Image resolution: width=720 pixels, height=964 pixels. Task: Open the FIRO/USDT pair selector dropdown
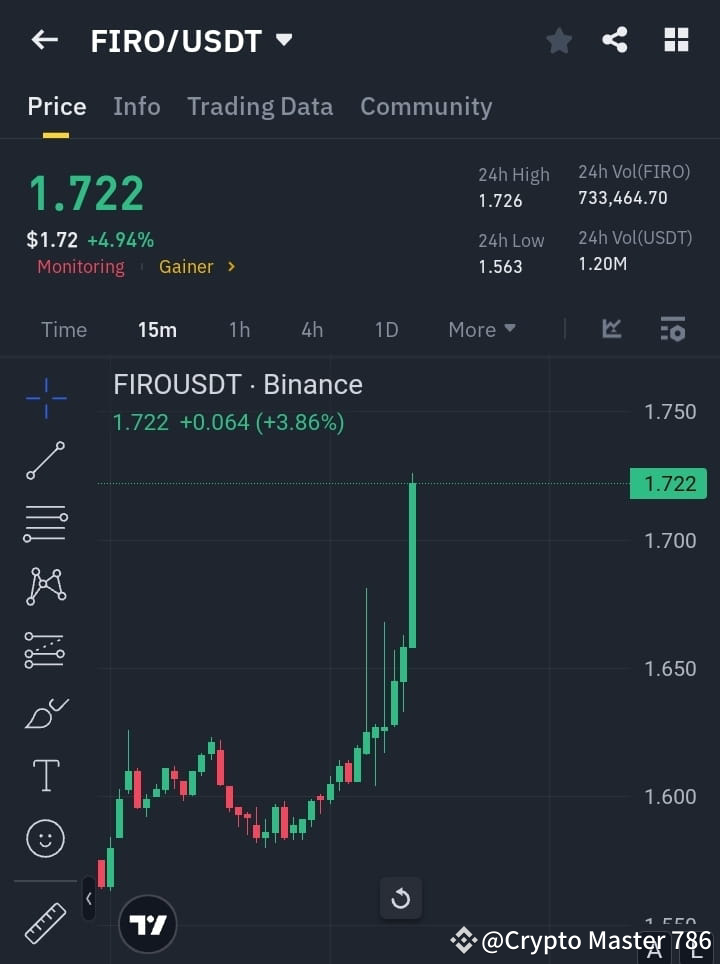point(284,41)
